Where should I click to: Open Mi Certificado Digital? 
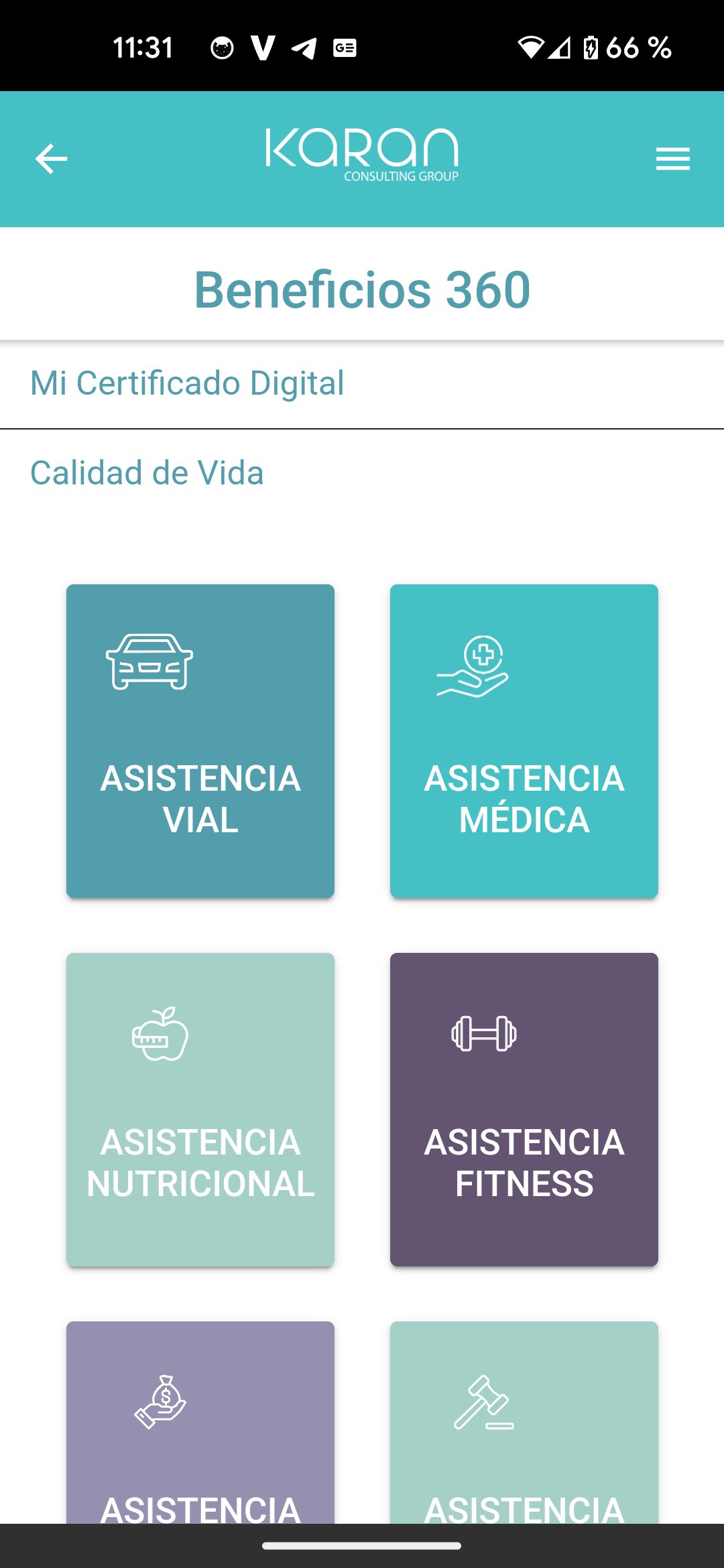[x=188, y=383]
